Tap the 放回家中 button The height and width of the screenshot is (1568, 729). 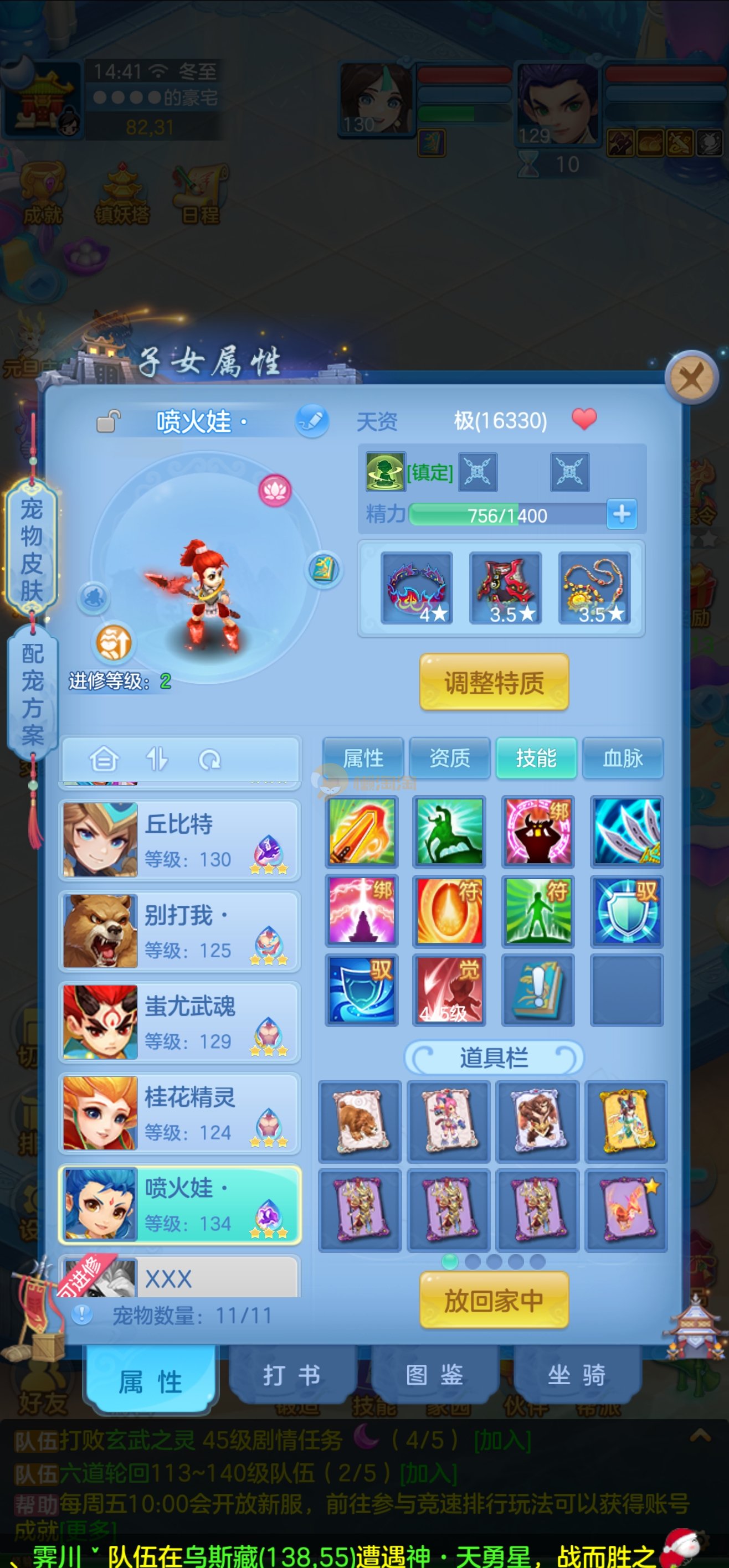pos(494,1301)
